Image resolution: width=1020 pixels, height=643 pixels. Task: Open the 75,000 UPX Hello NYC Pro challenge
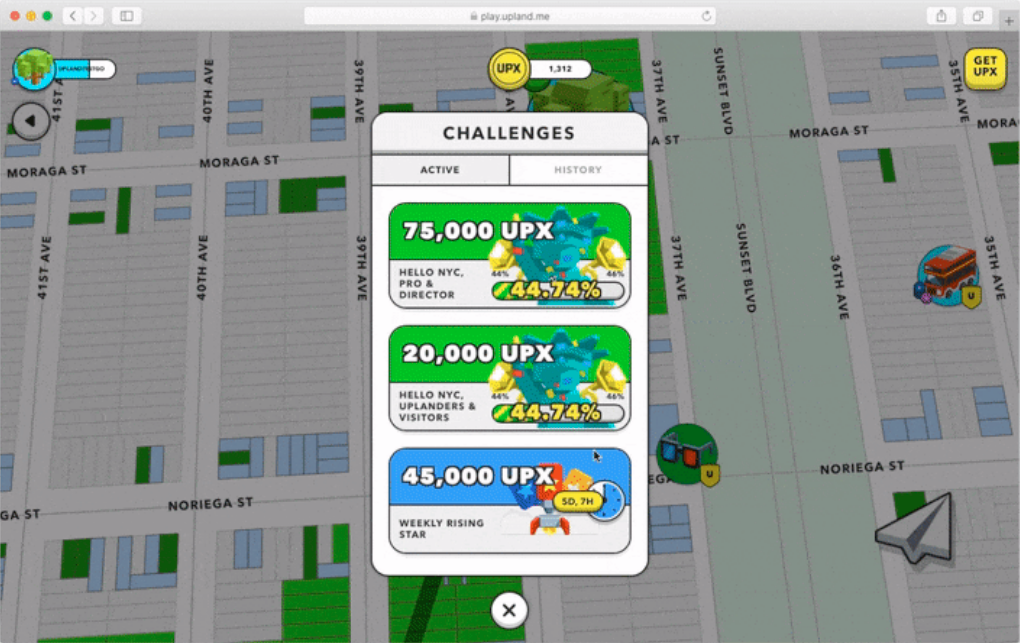[x=509, y=255]
